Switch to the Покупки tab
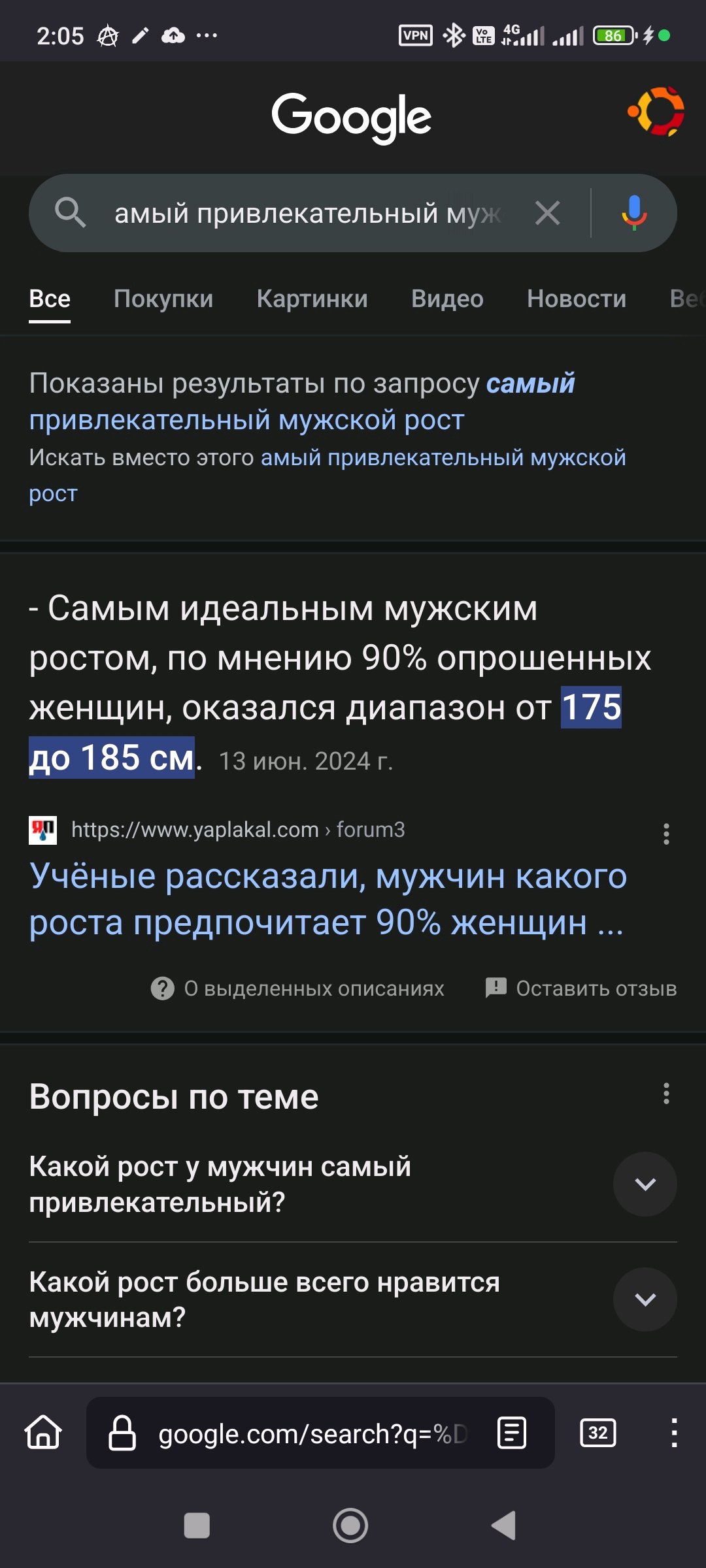Image resolution: width=706 pixels, height=1568 pixels. click(163, 299)
